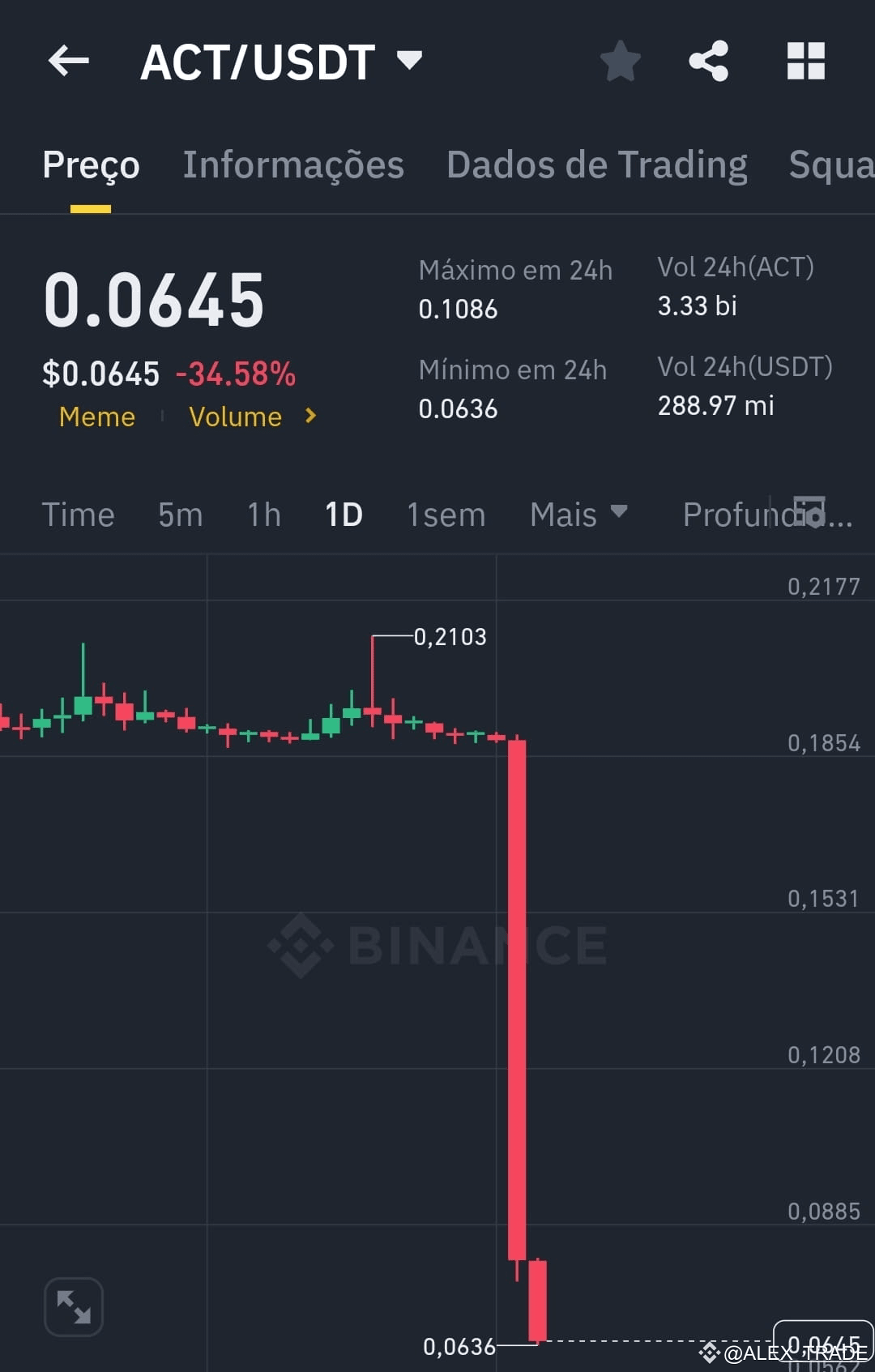Tap the -34.58% change percentage
The image size is (875, 1372).
coord(234,374)
